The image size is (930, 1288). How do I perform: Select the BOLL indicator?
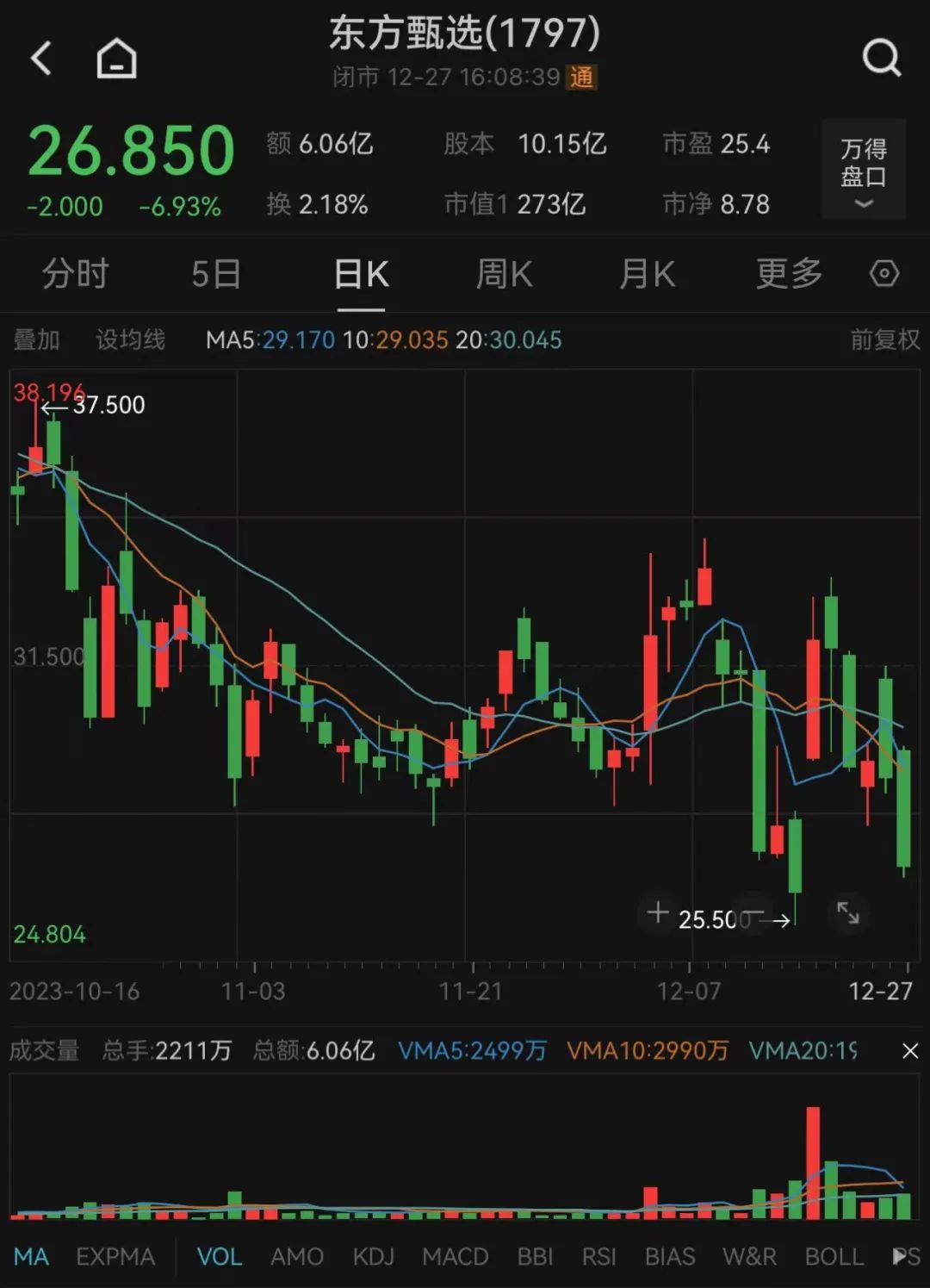pyautogui.click(x=834, y=1257)
